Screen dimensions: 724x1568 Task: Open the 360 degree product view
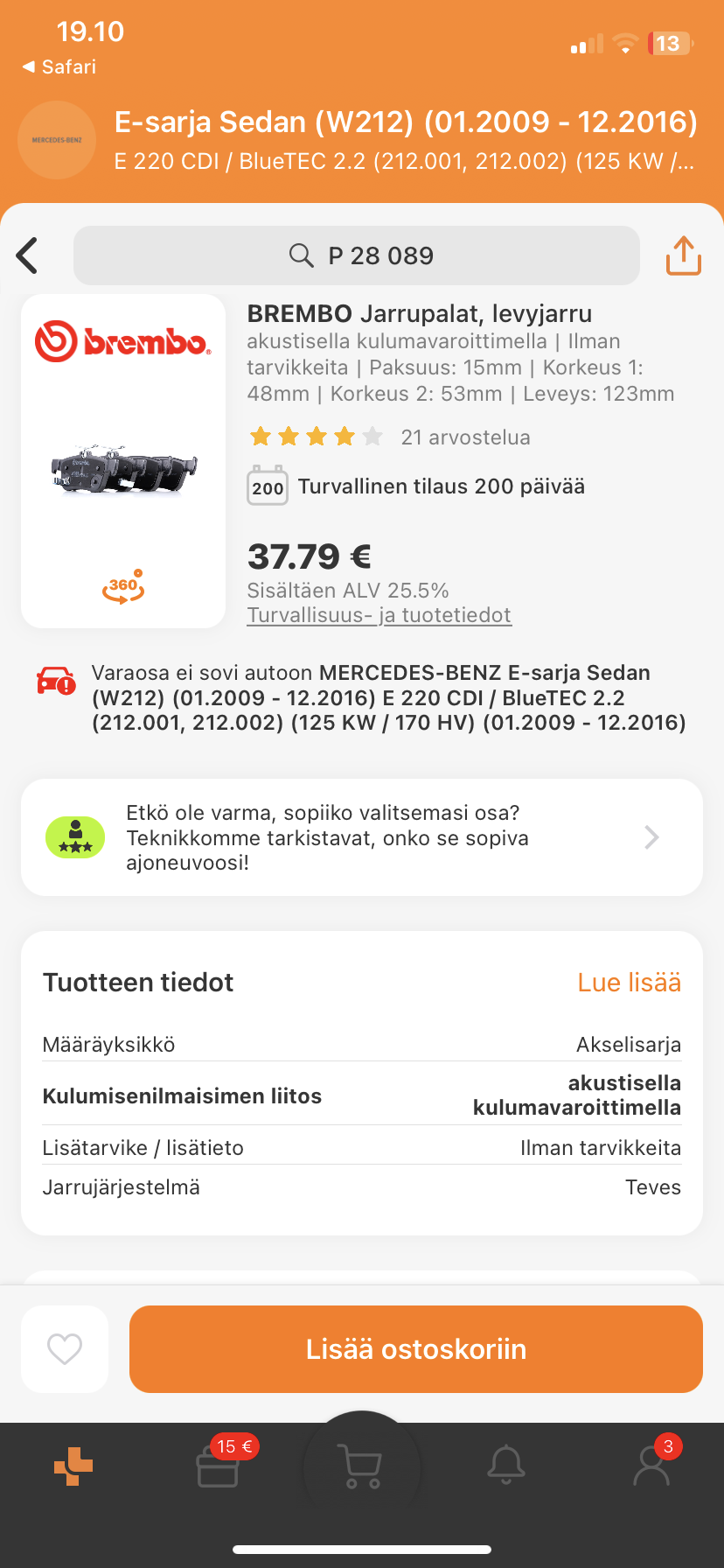[x=123, y=586]
